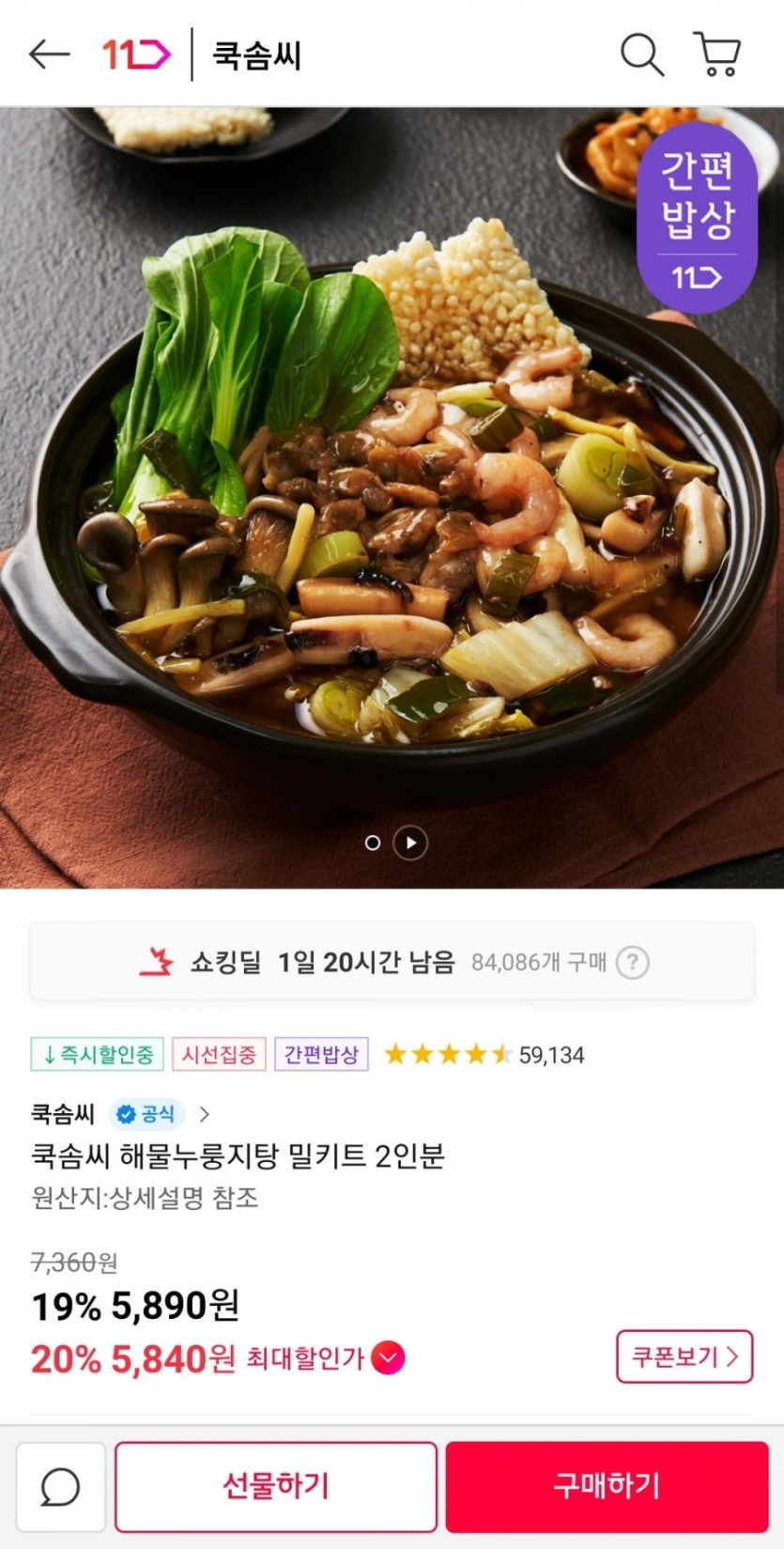Select the first image page indicator
Viewport: 784px width, 1549px height.
(x=373, y=843)
